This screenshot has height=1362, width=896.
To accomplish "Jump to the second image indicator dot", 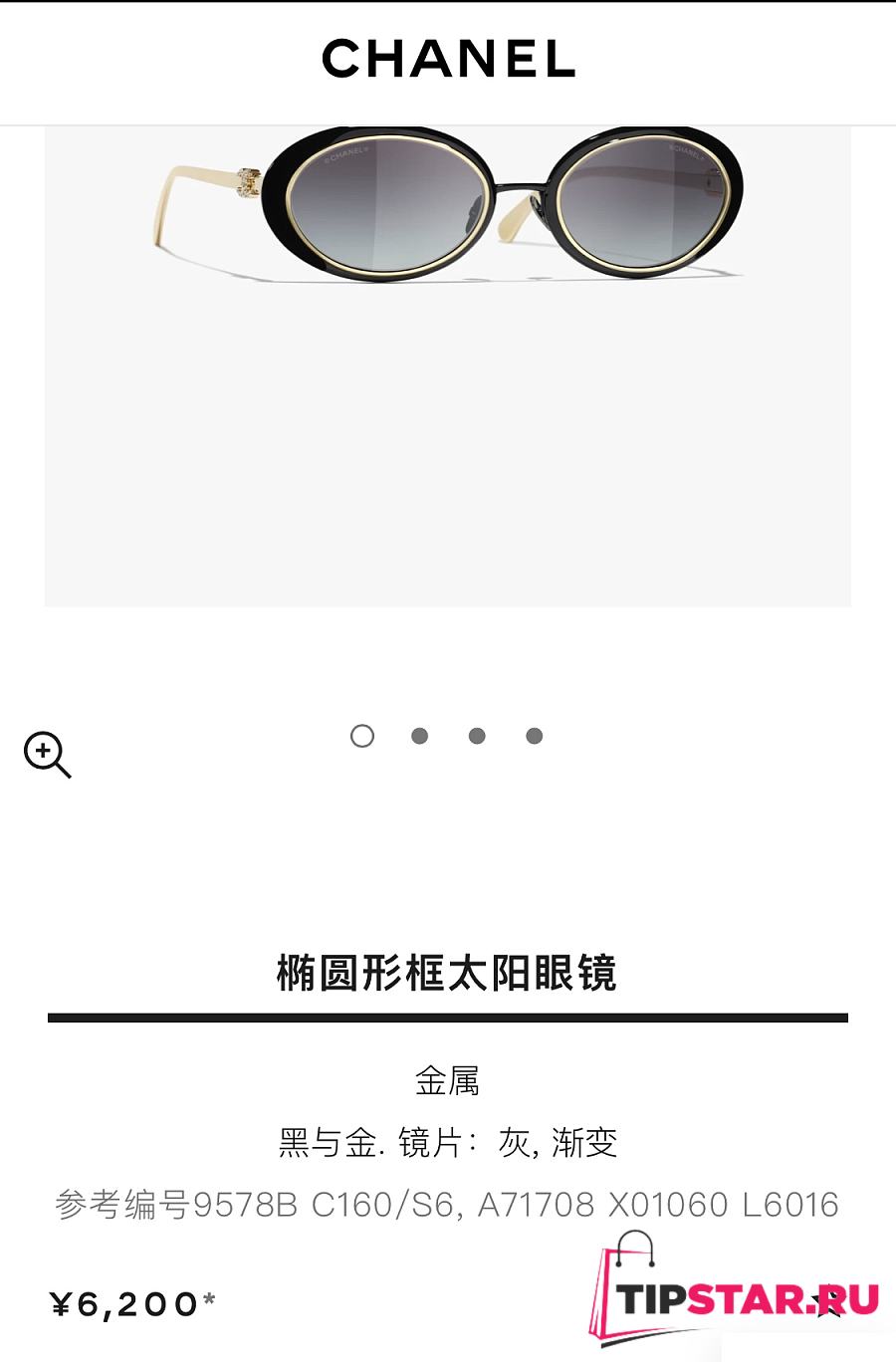I will click(x=420, y=736).
